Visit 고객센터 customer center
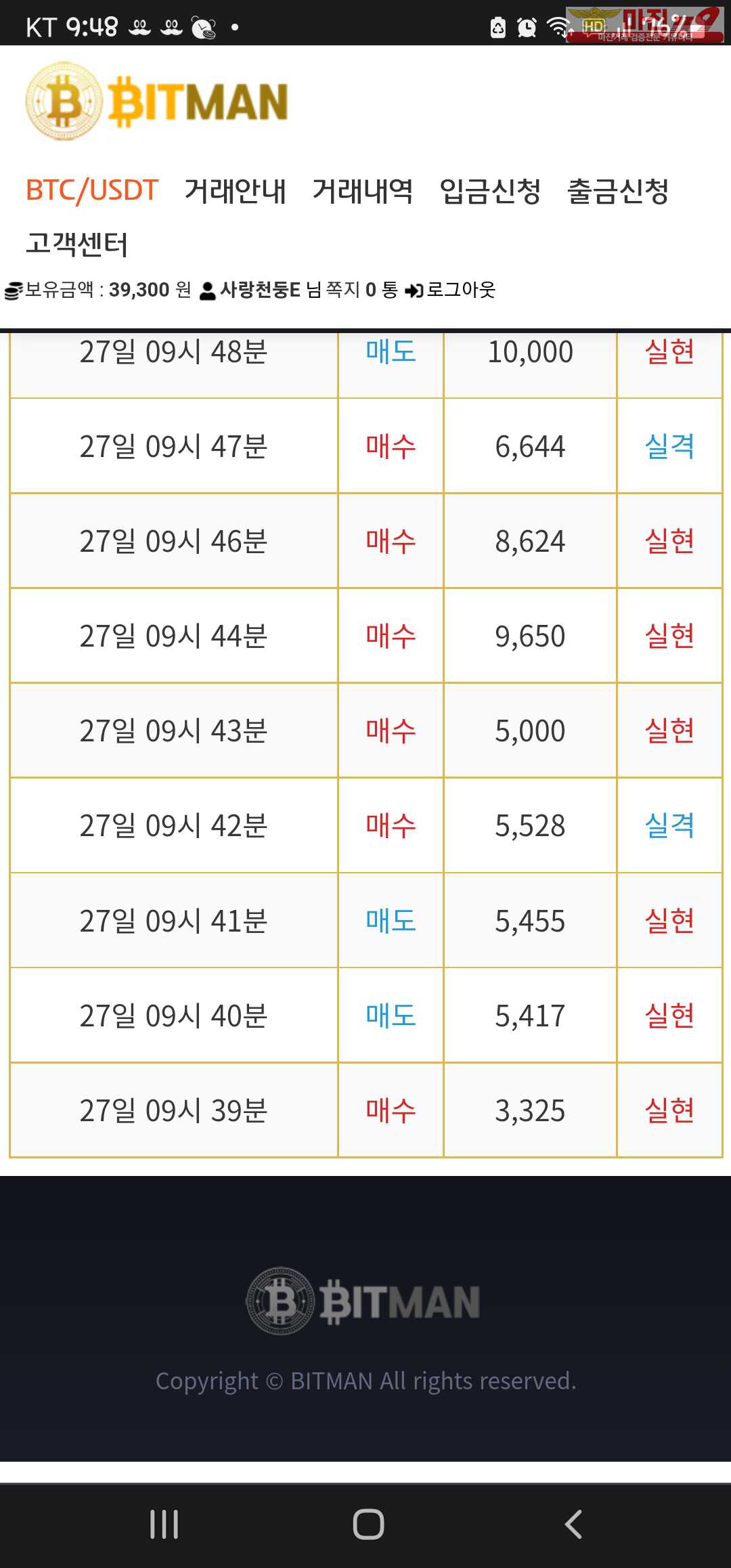Viewport: 731px width, 1568px height. (x=76, y=243)
